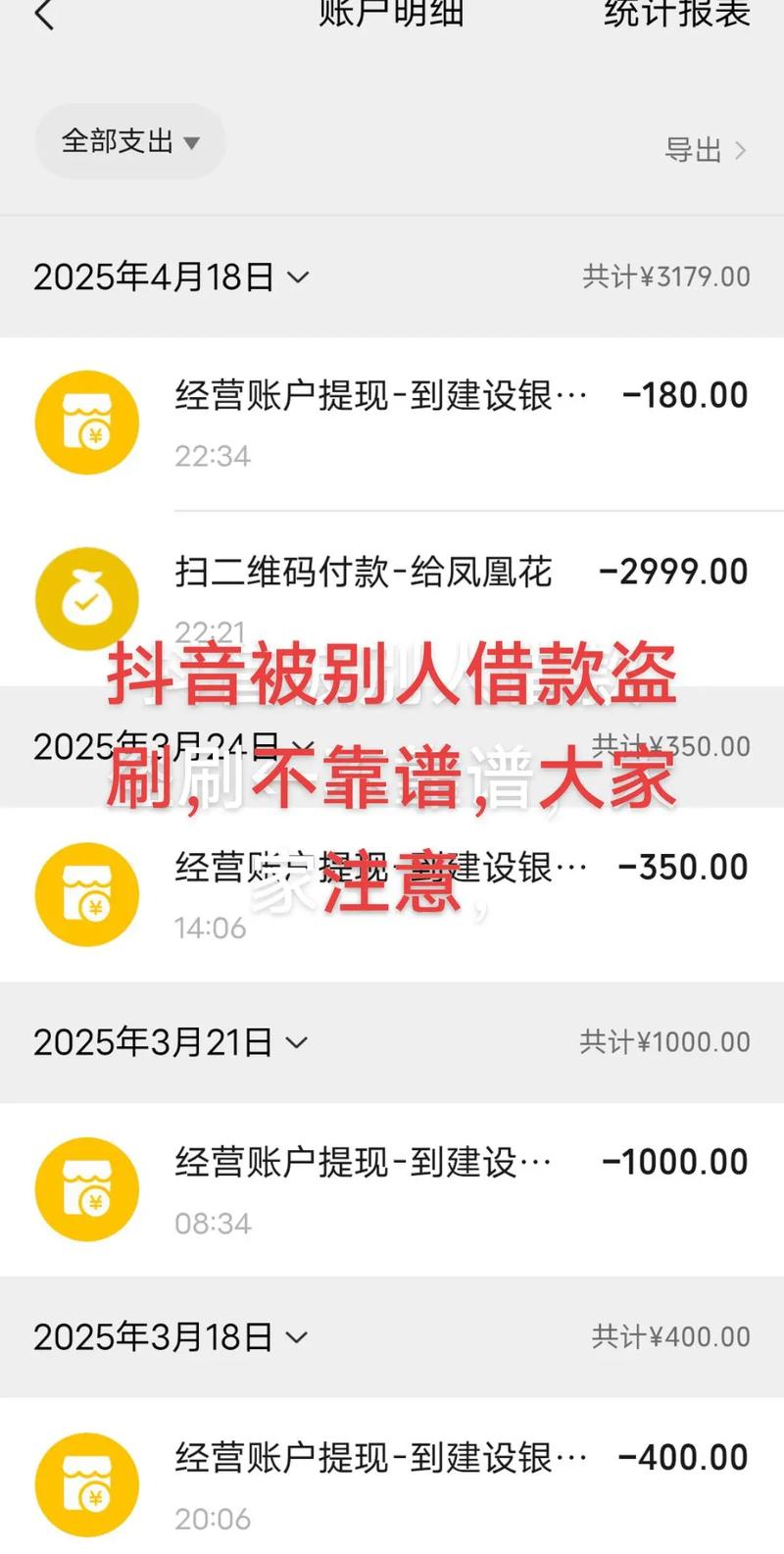Image resolution: width=784 pixels, height=1554 pixels.
Task: Tap the withdrawal icon beside -400.00
Action: coord(86,1483)
